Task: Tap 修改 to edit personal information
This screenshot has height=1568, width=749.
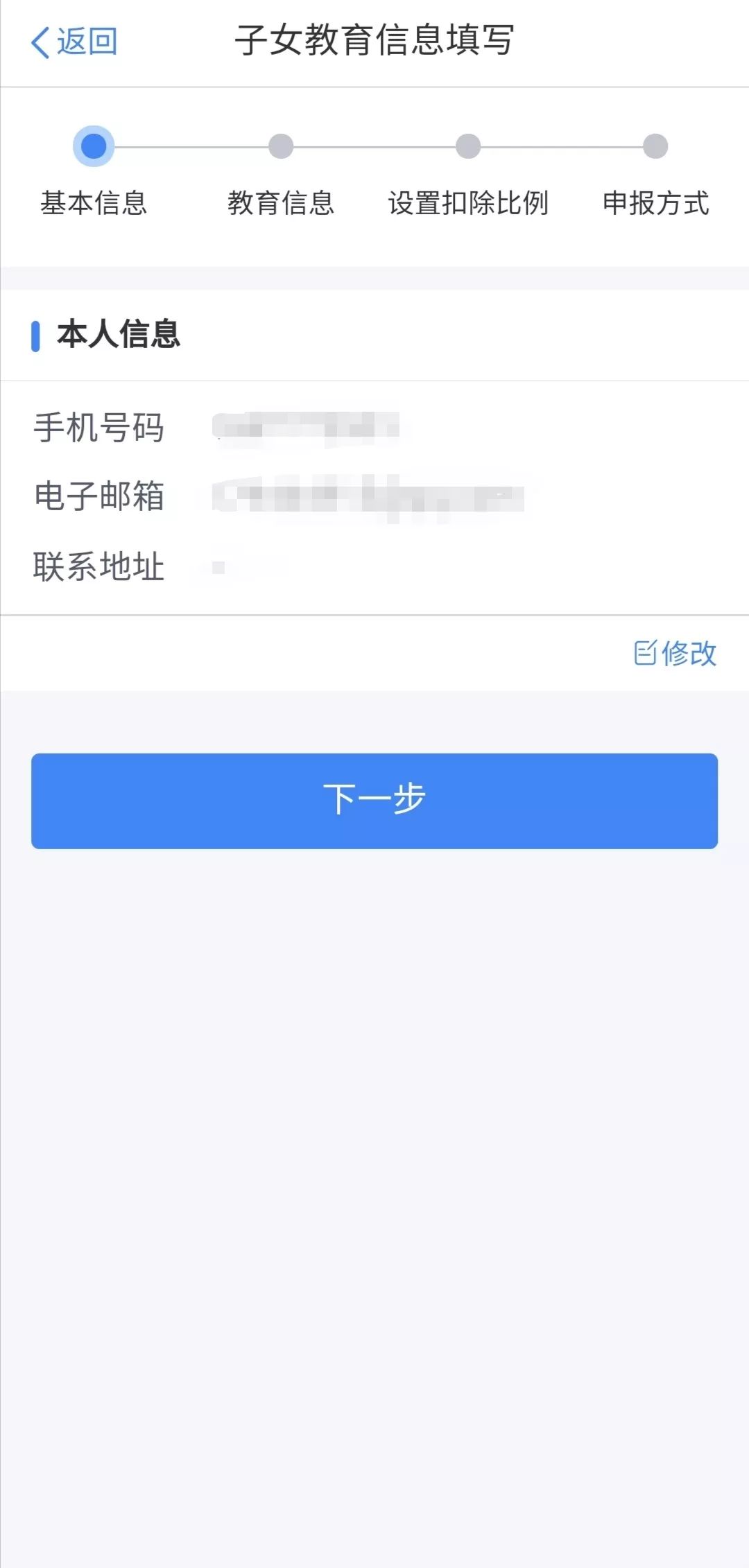Action: pos(675,653)
